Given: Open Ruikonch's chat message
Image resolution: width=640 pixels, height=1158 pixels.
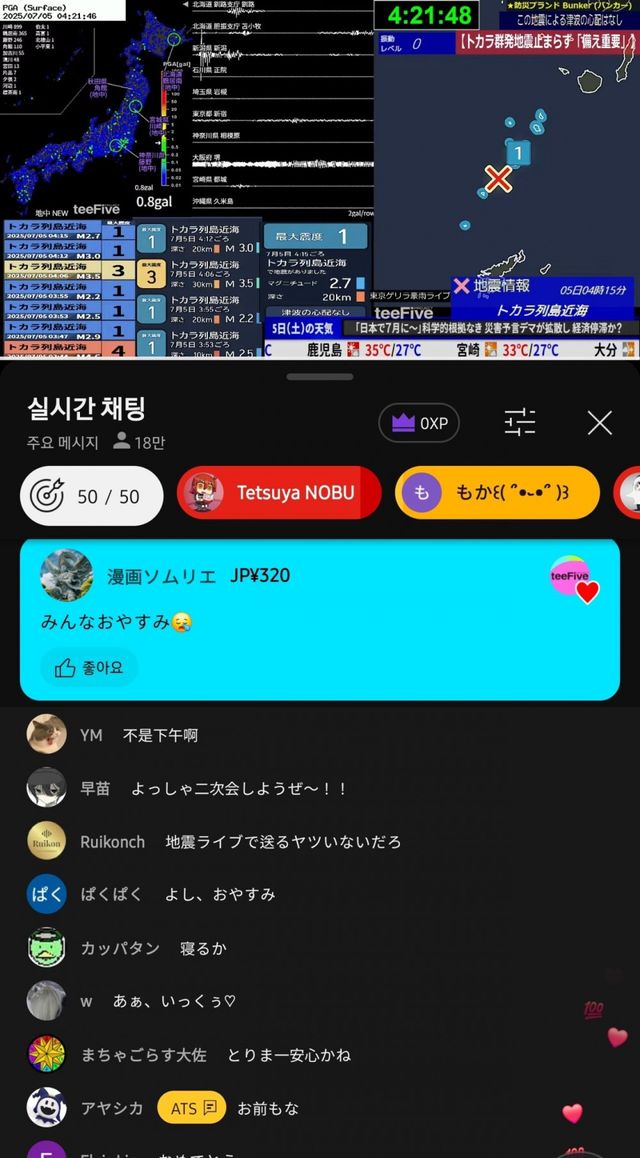Looking at the screenshot, I should [x=282, y=842].
